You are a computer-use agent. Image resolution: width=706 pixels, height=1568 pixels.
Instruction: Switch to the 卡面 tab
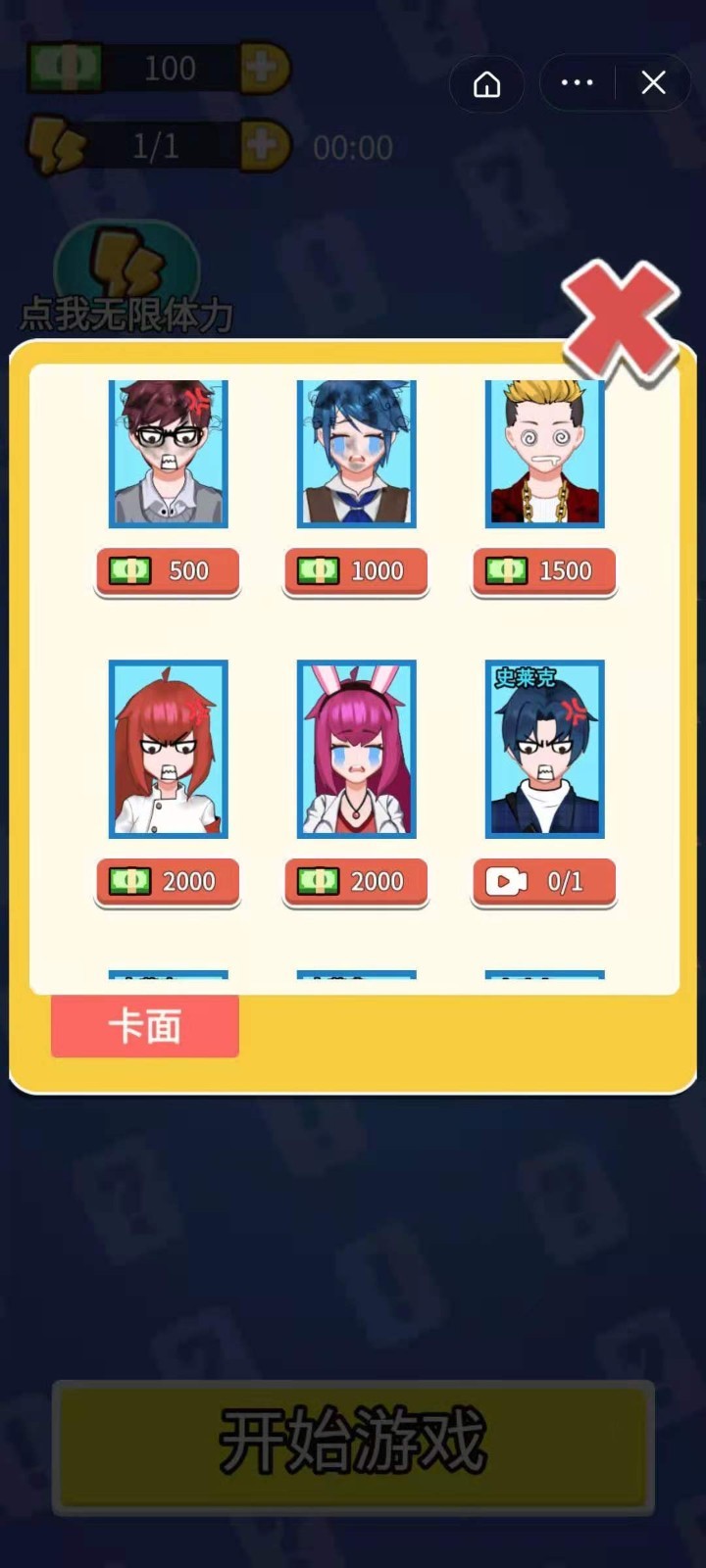coord(143,1026)
